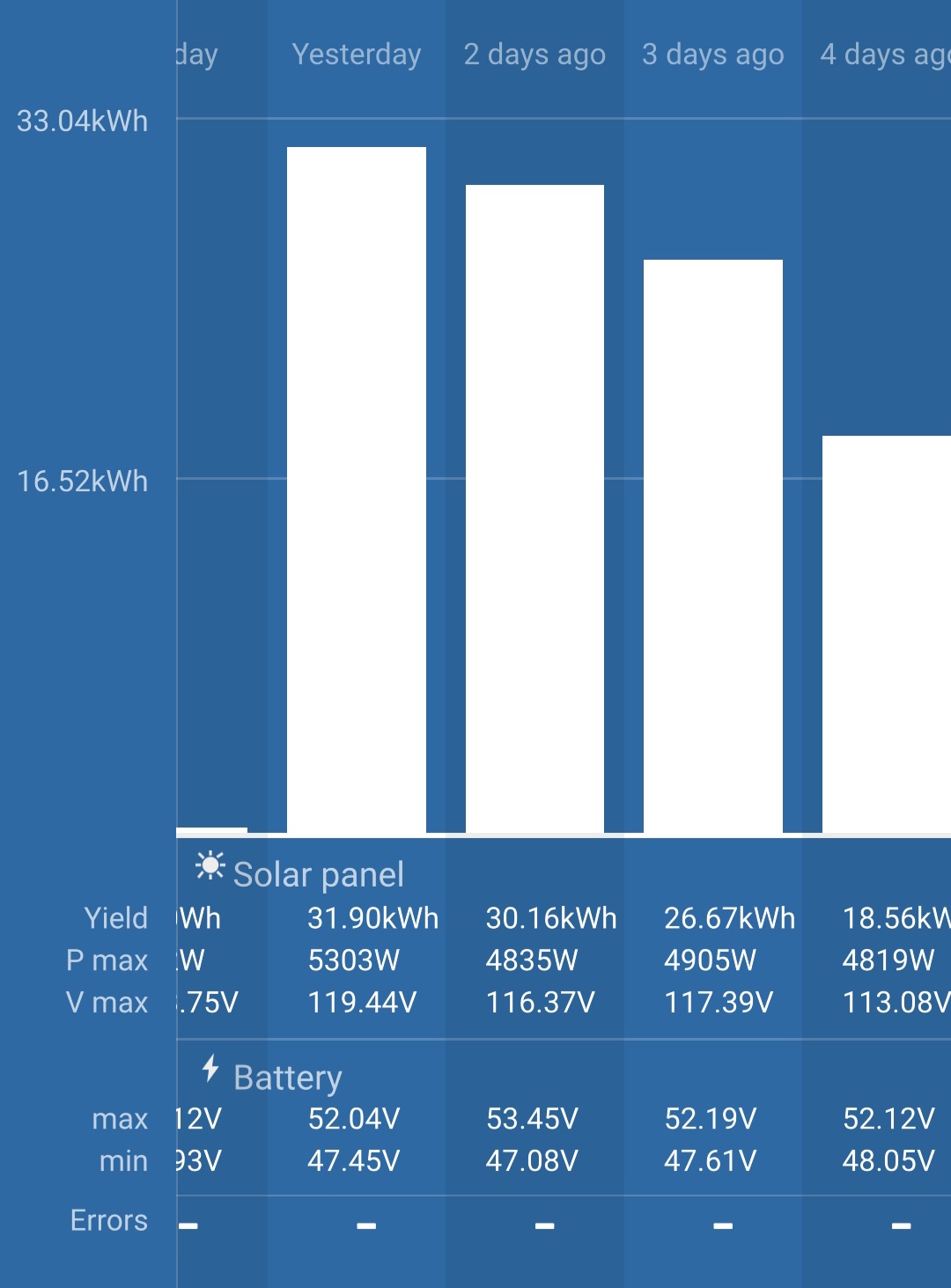Select the 2 days ago bar
This screenshot has height=1288, width=951.
click(x=534, y=509)
